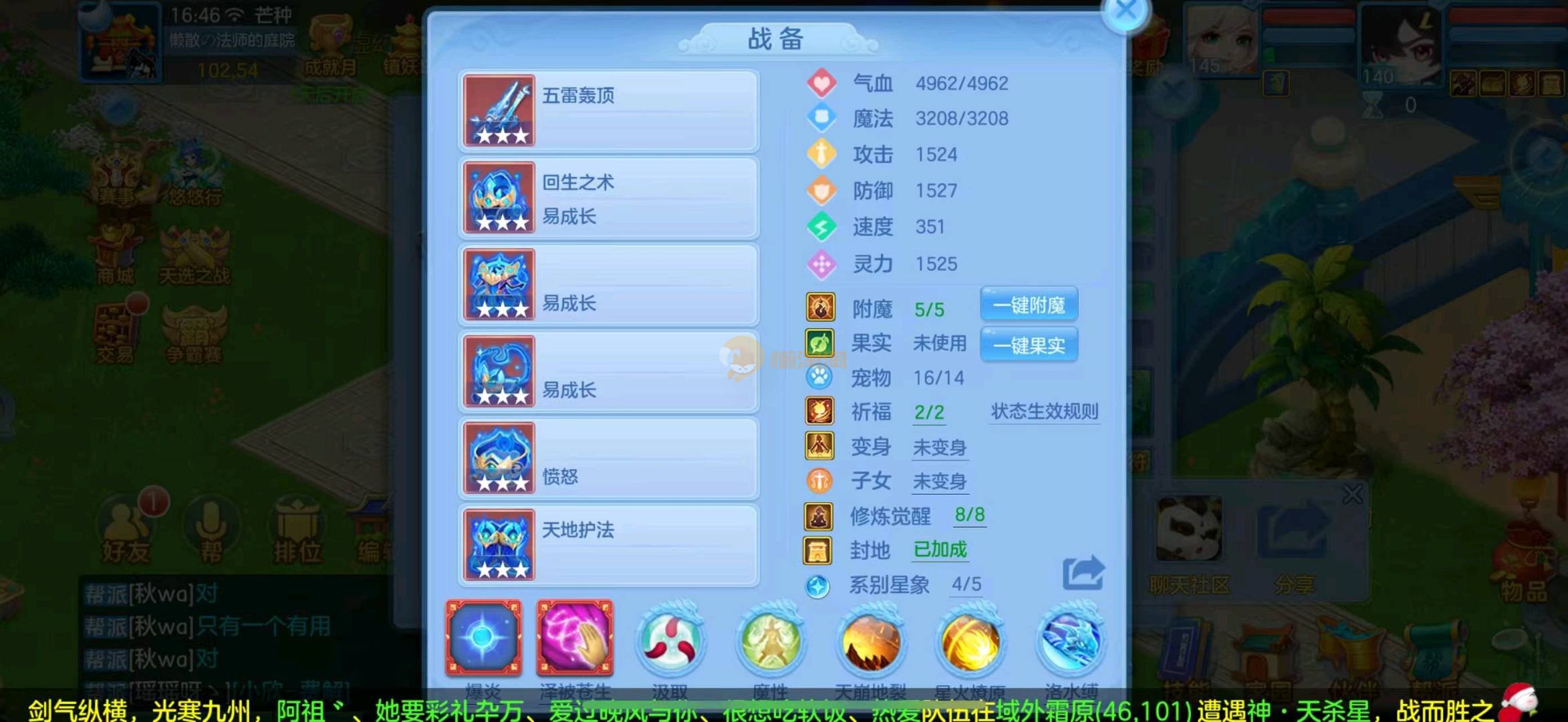Select the 魔性 skill icon
Screen dimensions: 1568x722
770,640
